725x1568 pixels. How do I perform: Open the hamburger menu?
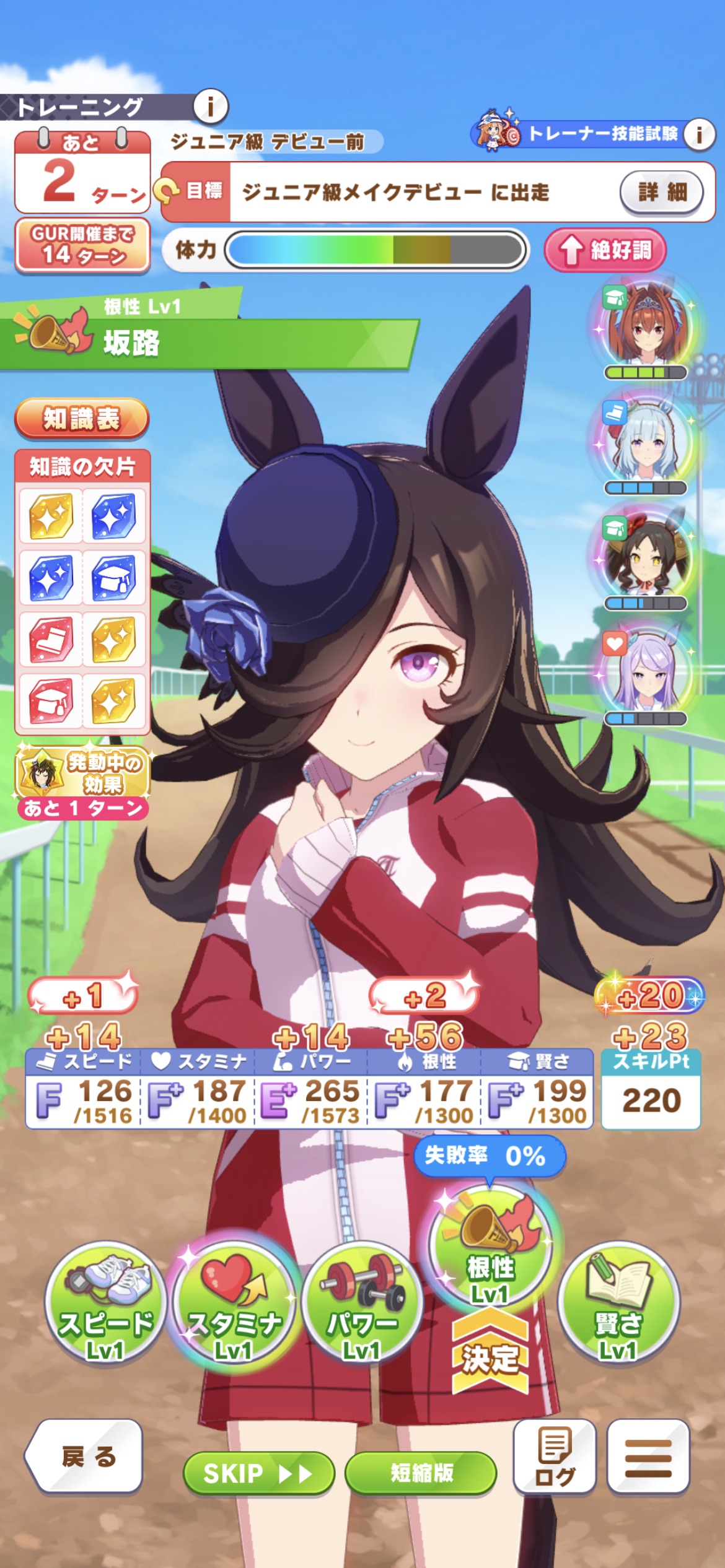click(648, 1457)
